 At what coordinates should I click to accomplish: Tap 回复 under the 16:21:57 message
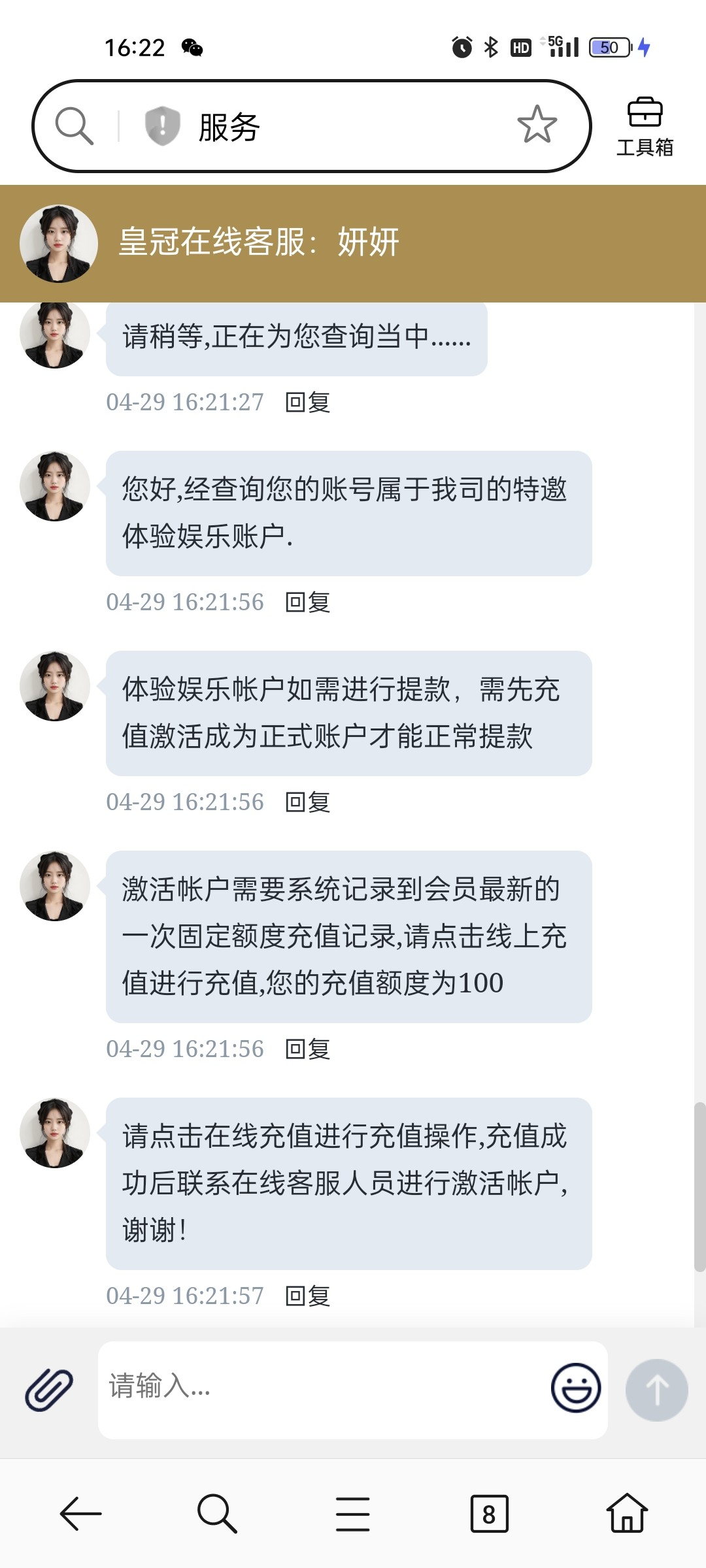click(308, 1296)
